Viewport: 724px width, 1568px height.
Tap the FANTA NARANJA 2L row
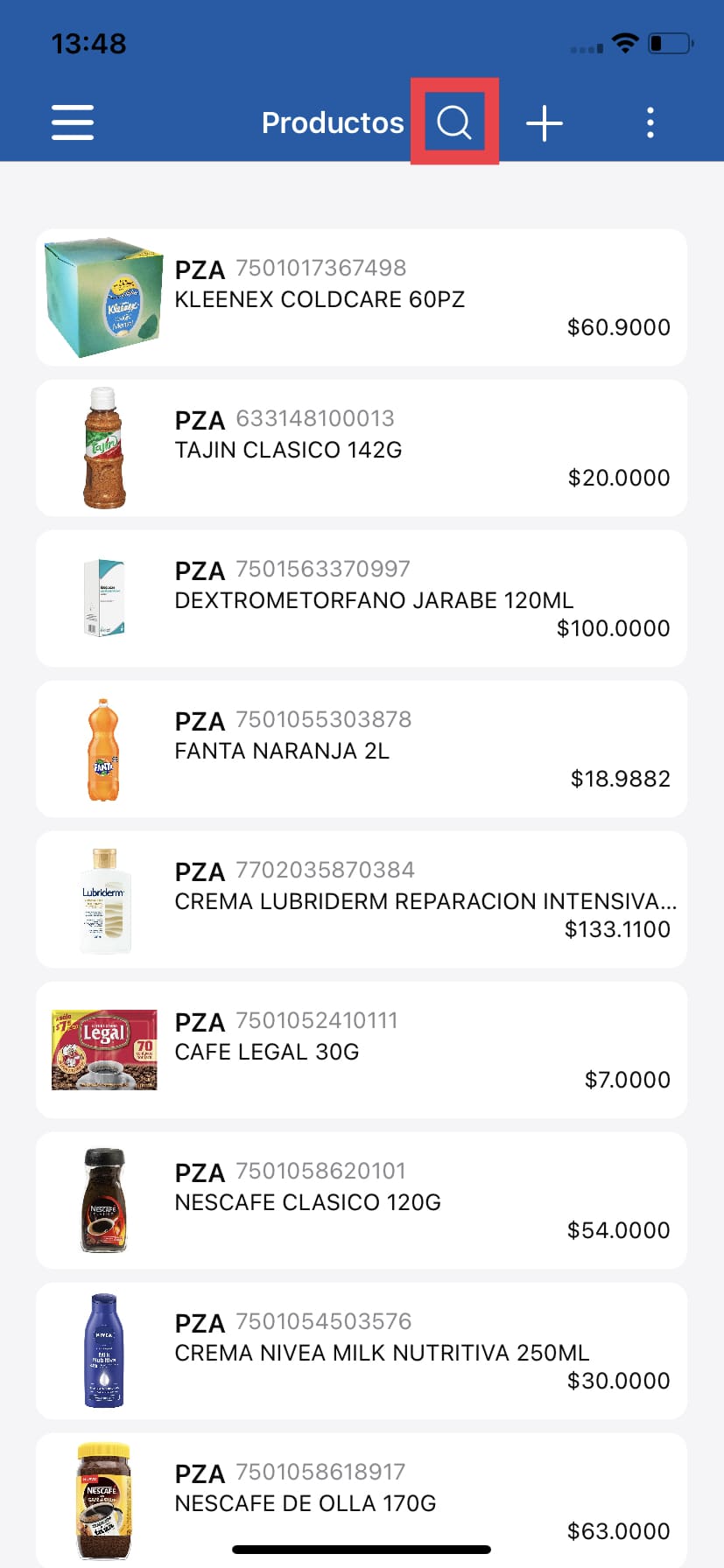tap(362, 749)
